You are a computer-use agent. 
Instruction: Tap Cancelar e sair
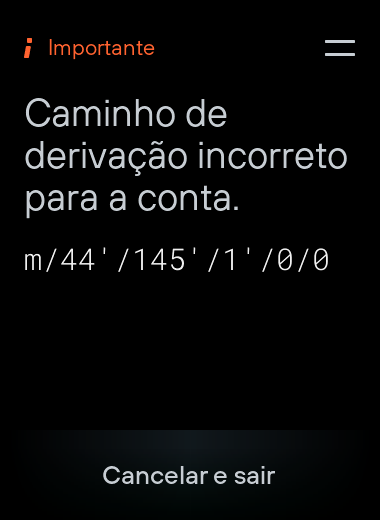(189, 475)
